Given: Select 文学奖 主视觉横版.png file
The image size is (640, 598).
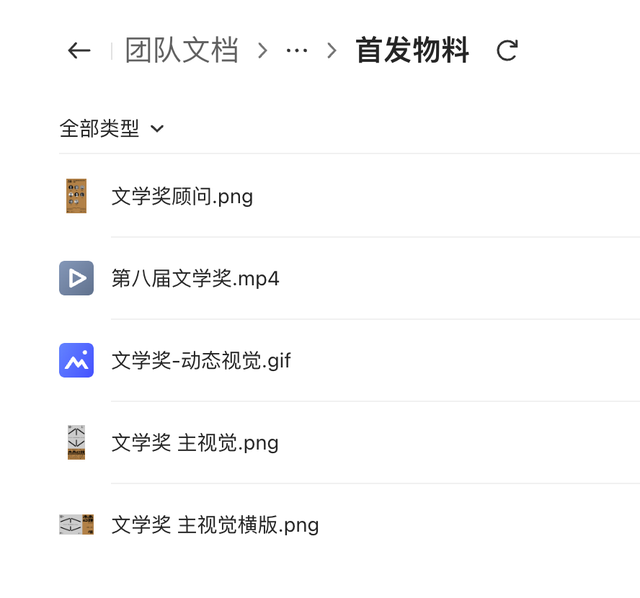Looking at the screenshot, I should point(215,524).
